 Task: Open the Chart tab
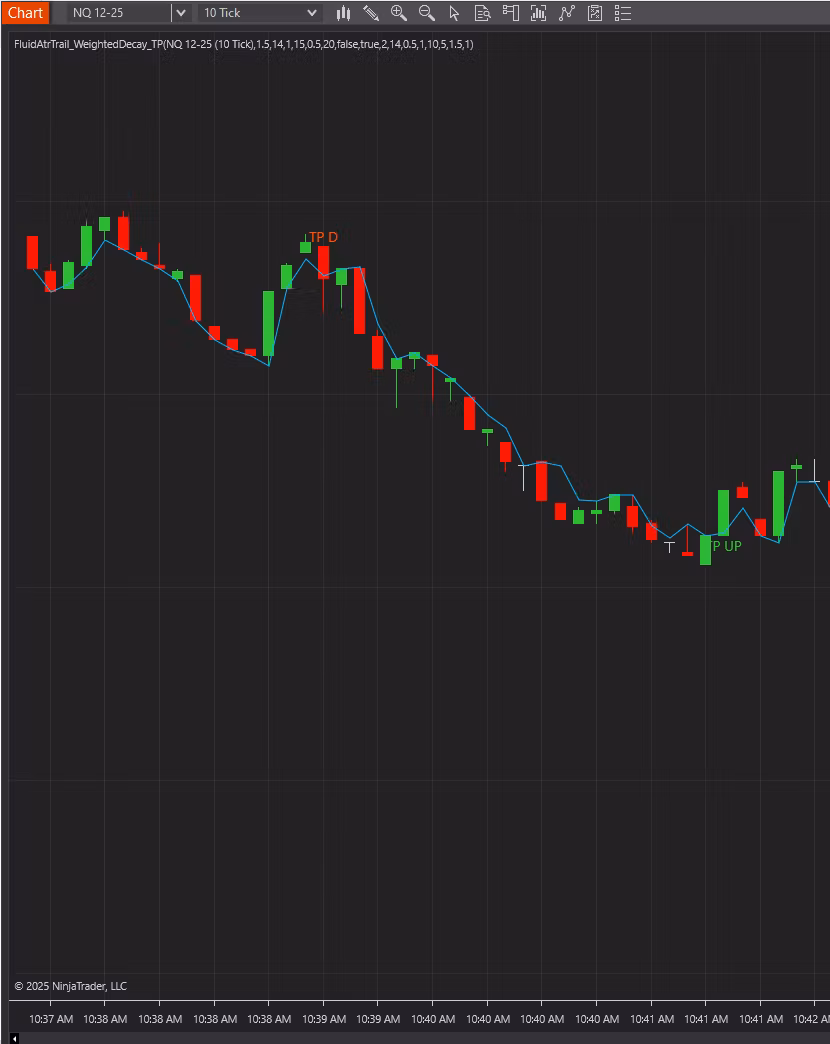[25, 13]
